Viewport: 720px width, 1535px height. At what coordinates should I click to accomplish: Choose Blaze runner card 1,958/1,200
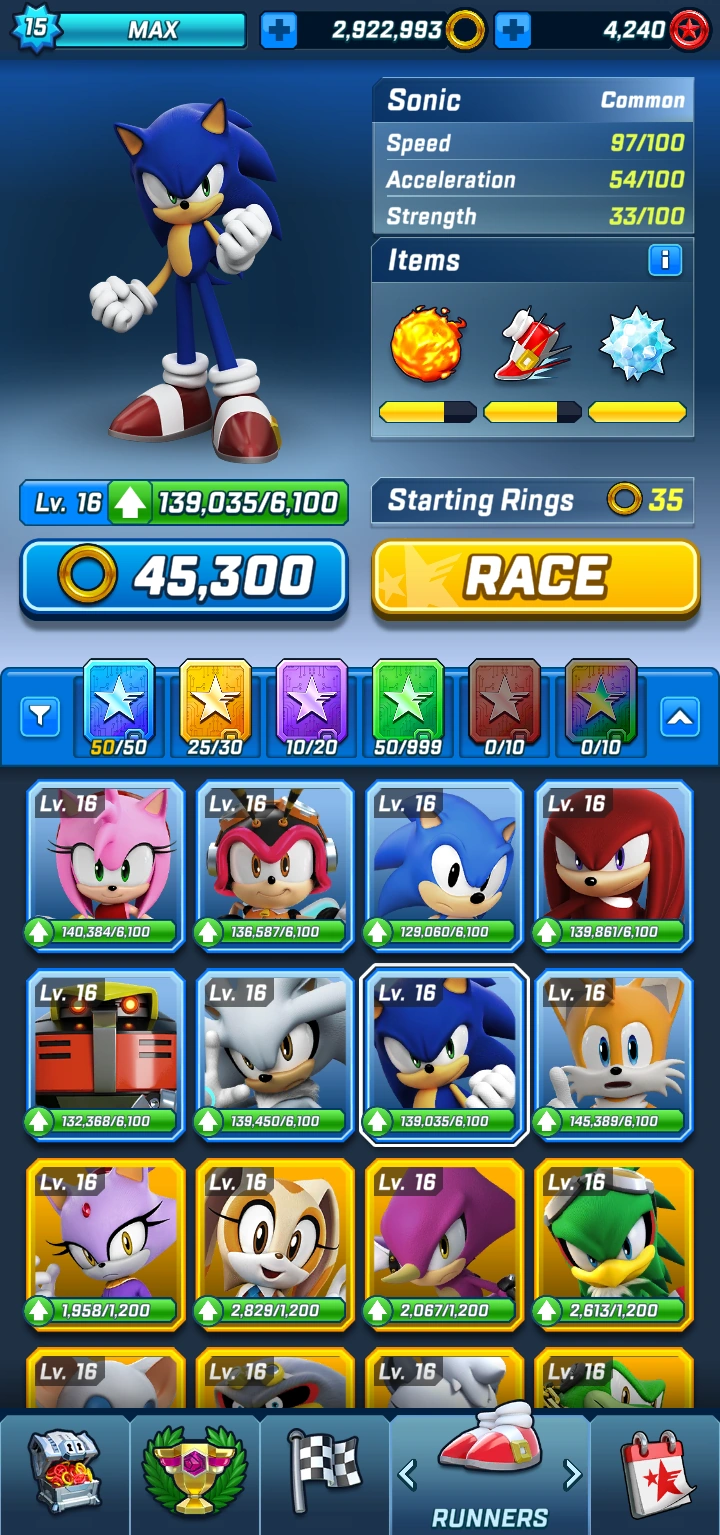click(106, 1243)
